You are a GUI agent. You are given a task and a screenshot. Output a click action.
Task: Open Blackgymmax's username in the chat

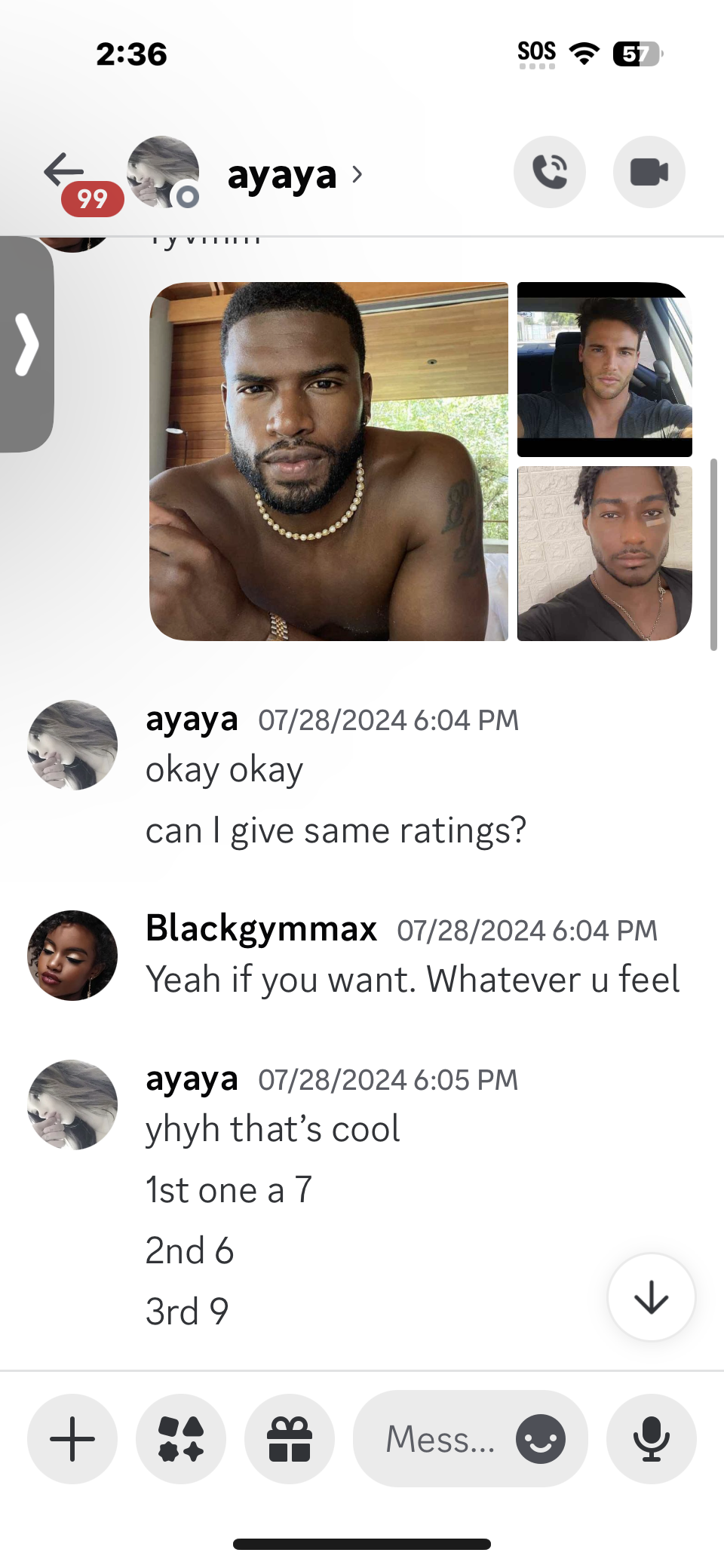[x=261, y=928]
